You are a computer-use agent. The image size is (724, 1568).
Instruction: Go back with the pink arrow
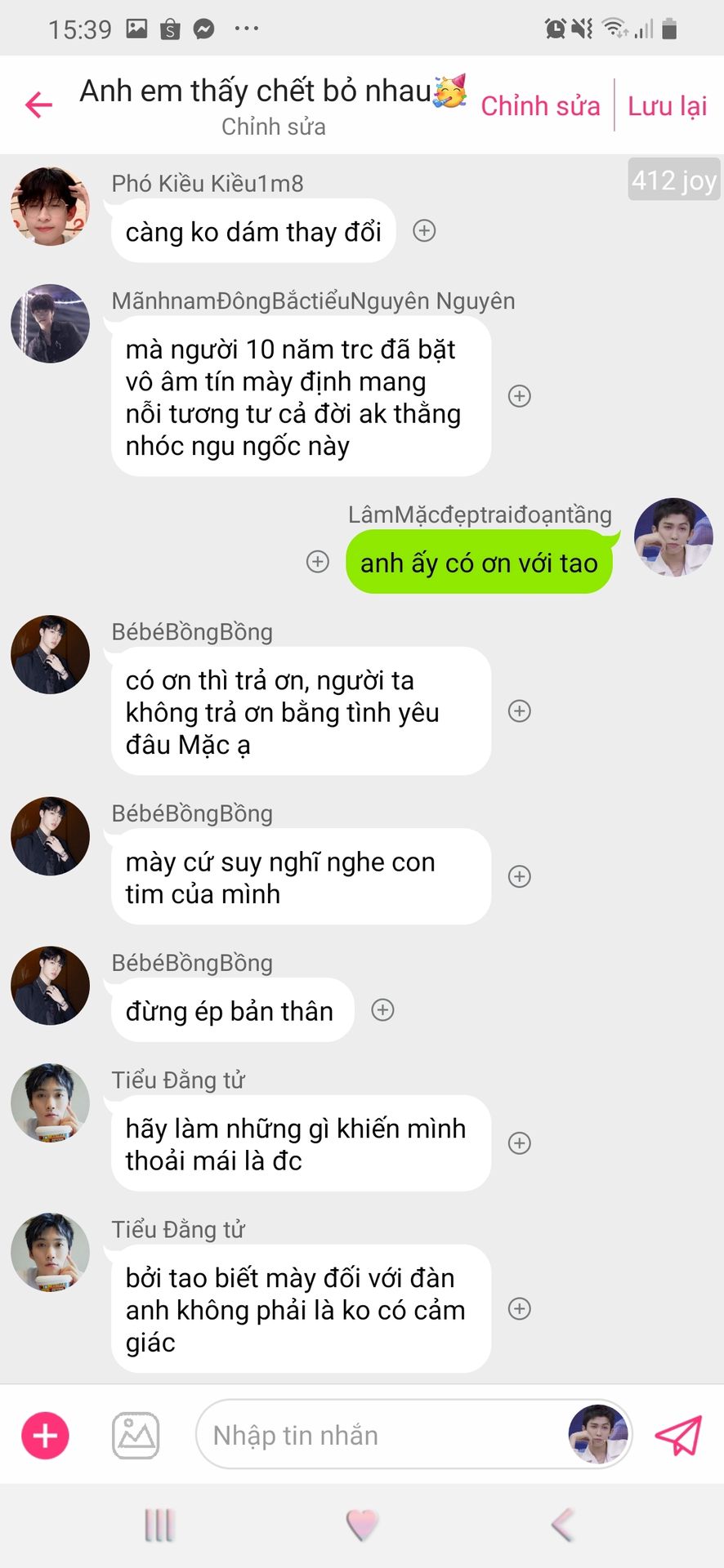38,105
